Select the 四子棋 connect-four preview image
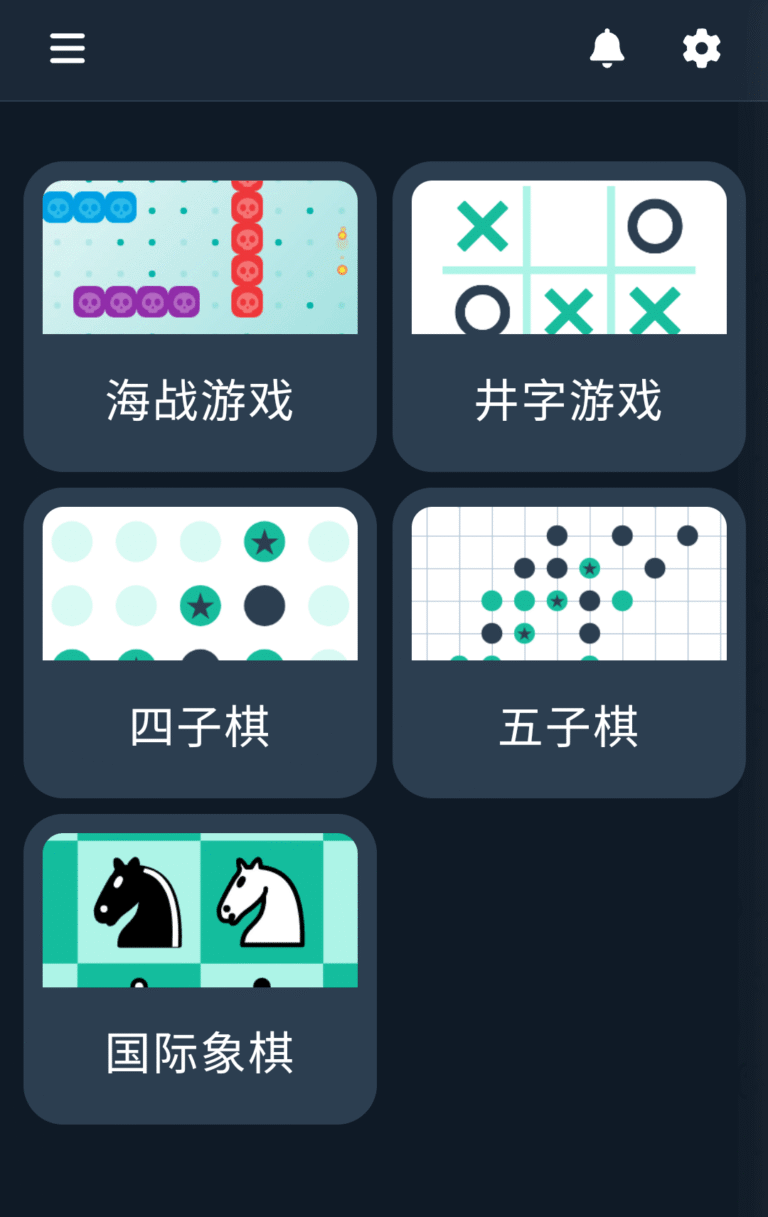The width and height of the screenshot is (768, 1217). coord(200,583)
